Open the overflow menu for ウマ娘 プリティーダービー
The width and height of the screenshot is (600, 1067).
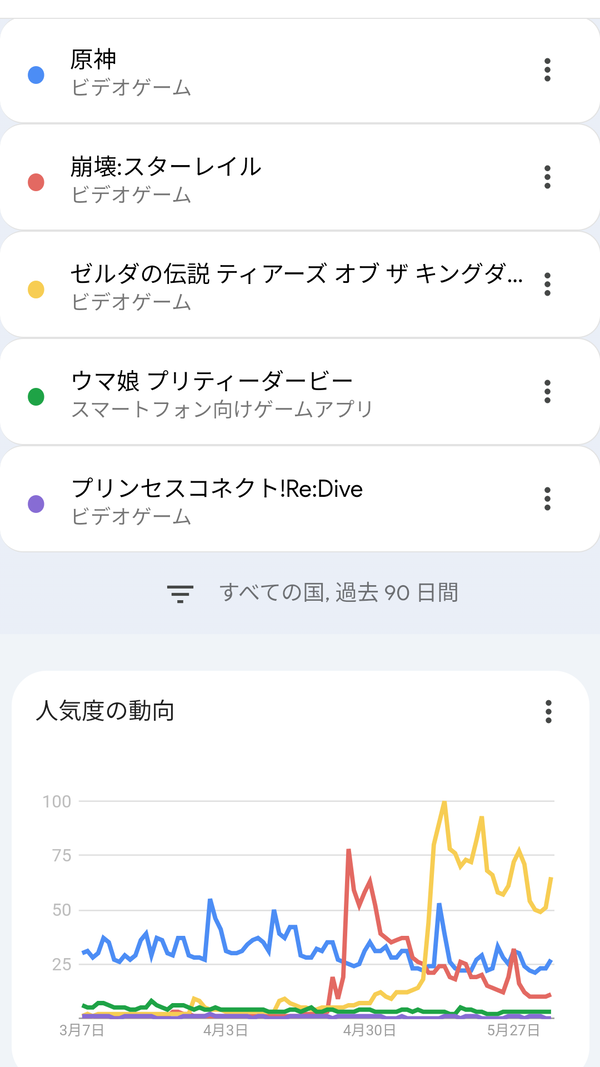pos(547,392)
